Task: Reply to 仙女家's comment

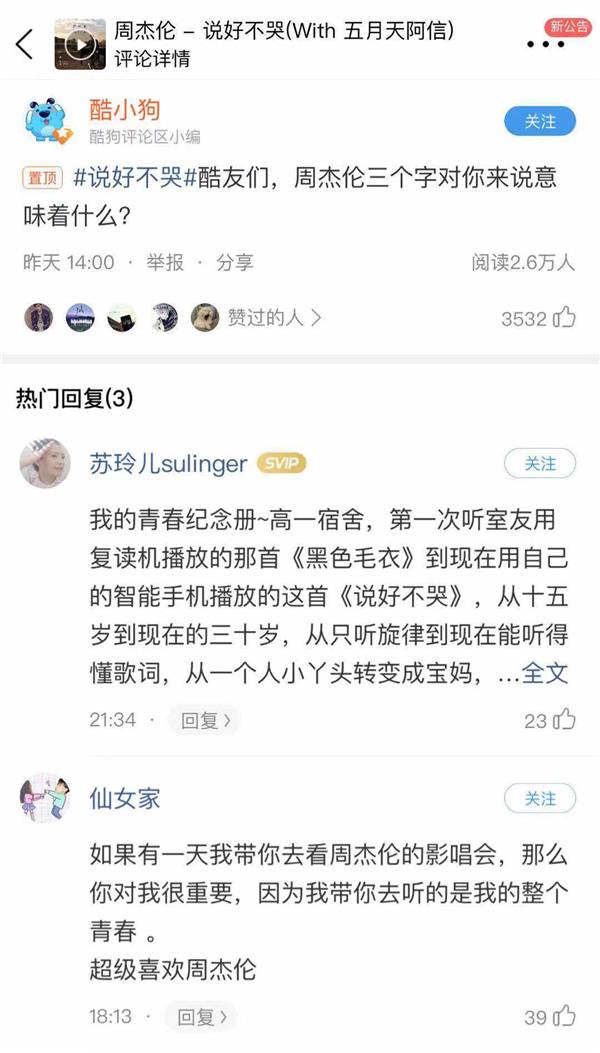Action: click(204, 1017)
